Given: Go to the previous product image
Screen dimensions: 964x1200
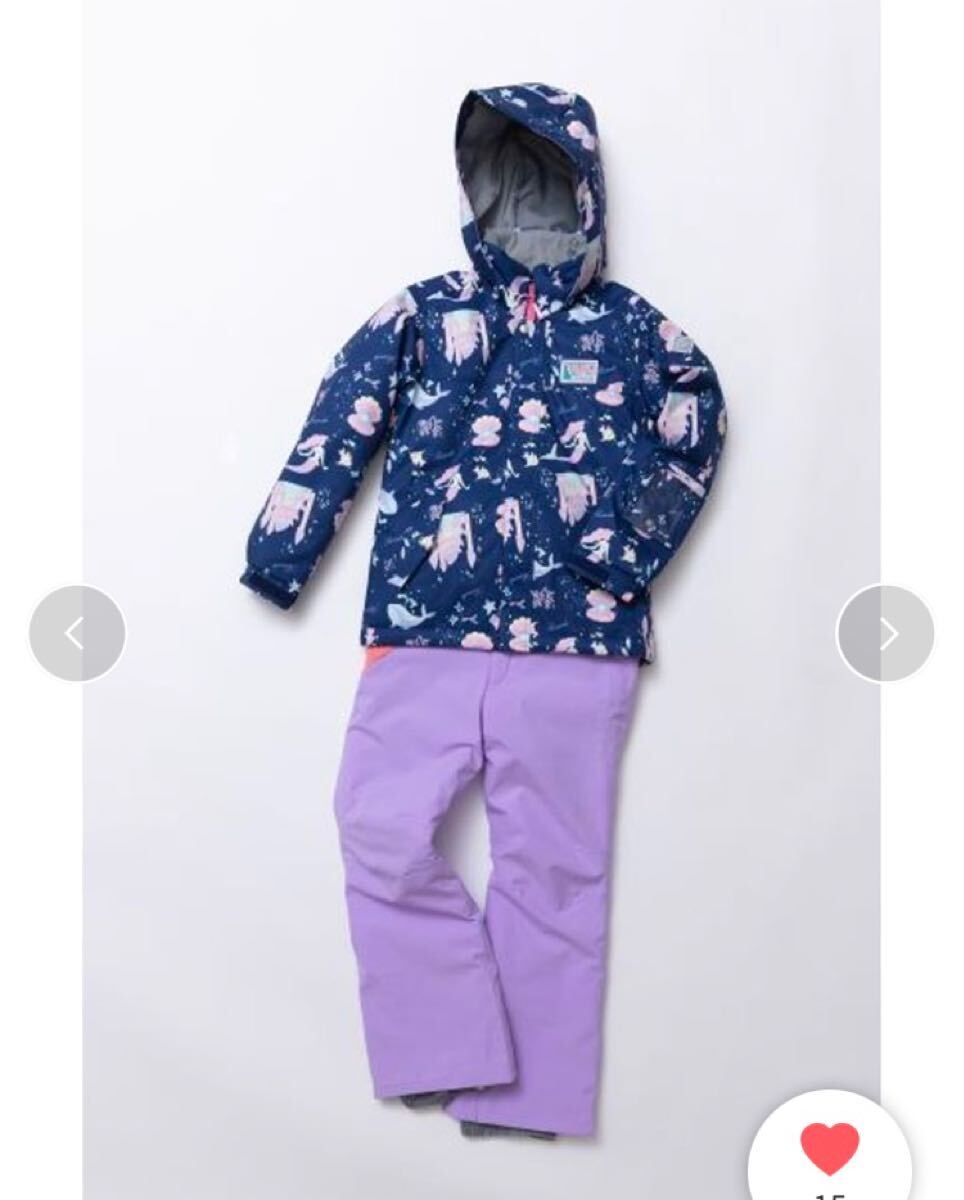Looking at the screenshot, I should [x=77, y=634].
